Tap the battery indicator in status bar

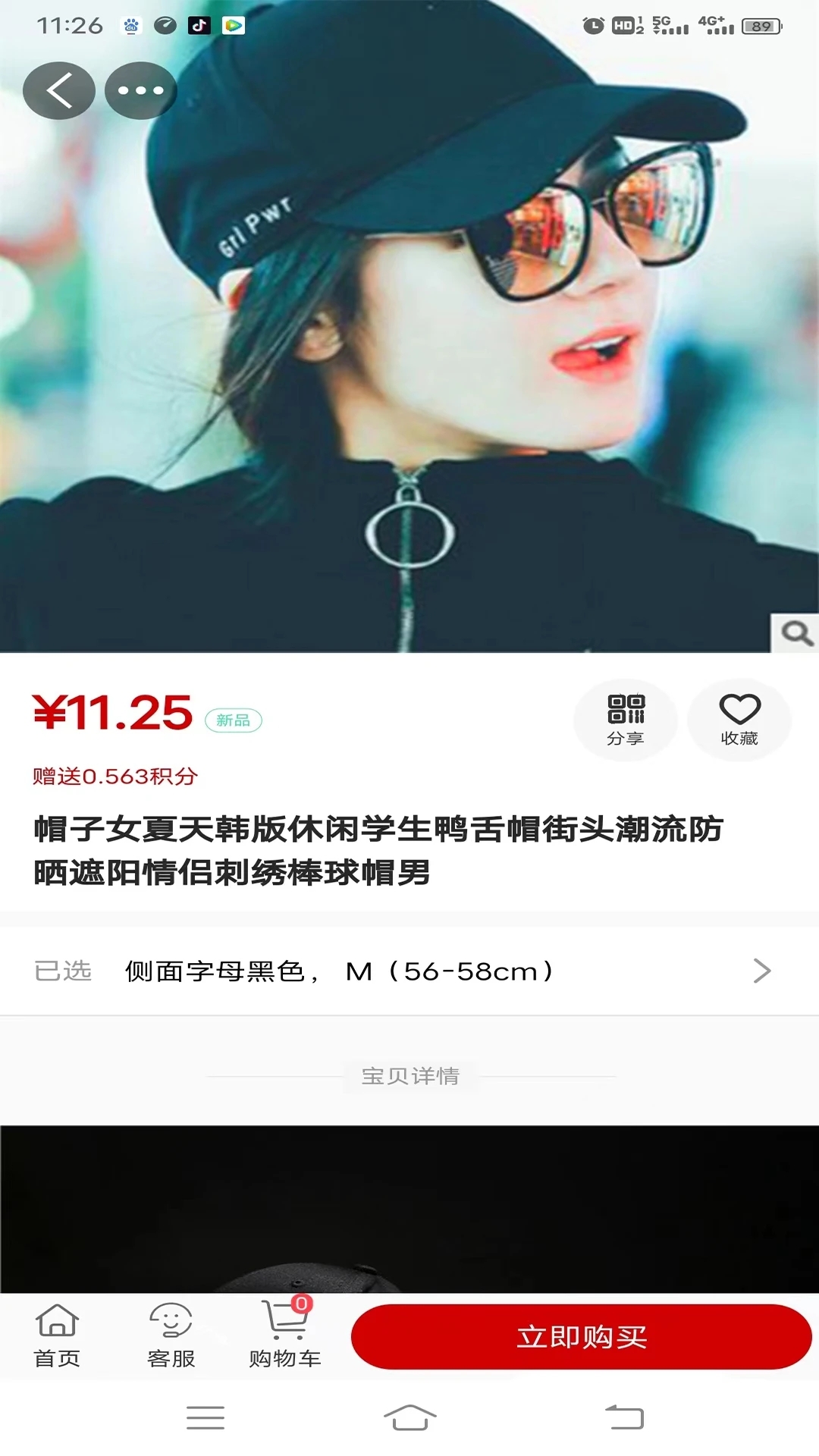click(761, 24)
